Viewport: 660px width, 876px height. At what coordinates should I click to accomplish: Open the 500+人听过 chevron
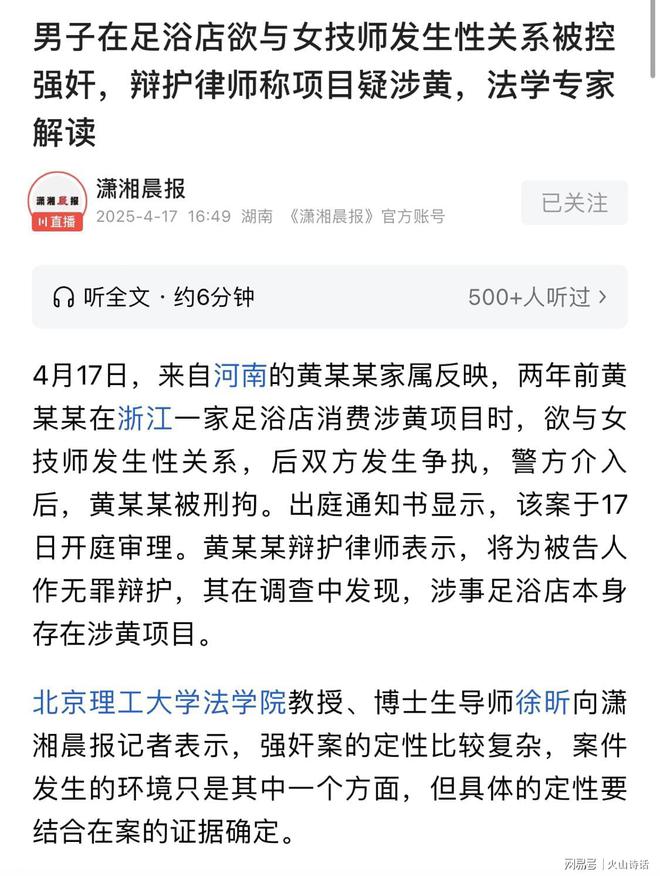(x=602, y=297)
